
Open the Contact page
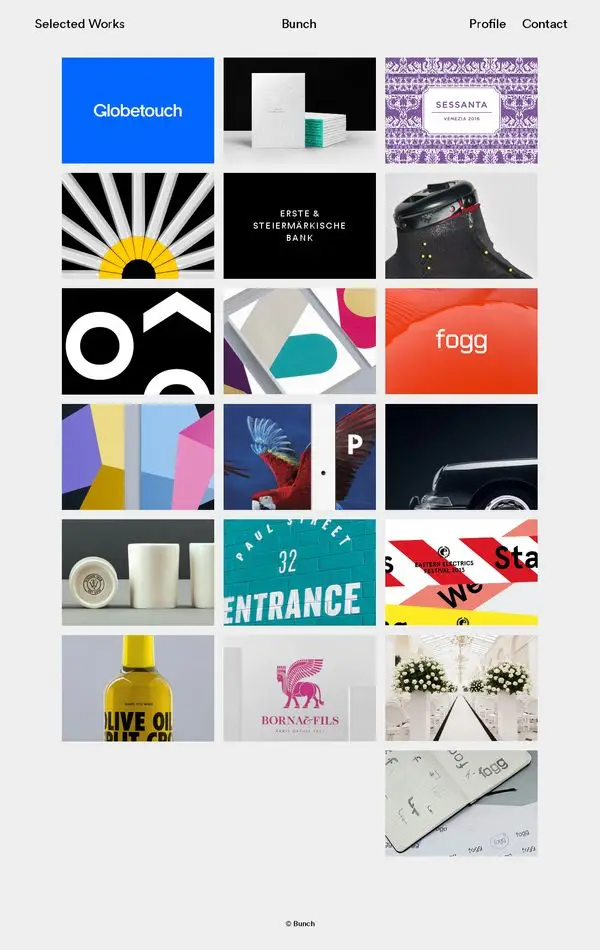[x=544, y=24]
